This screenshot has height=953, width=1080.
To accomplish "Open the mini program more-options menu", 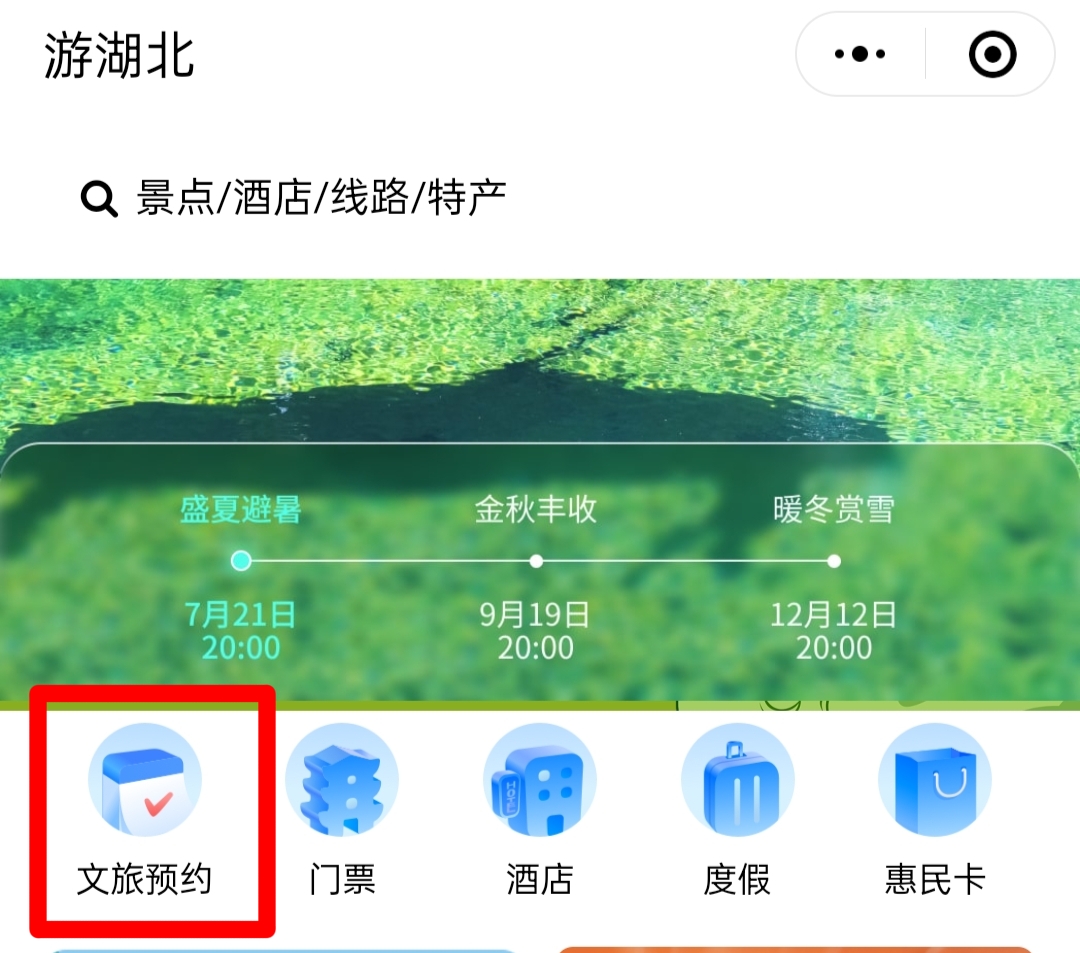I will [x=860, y=55].
